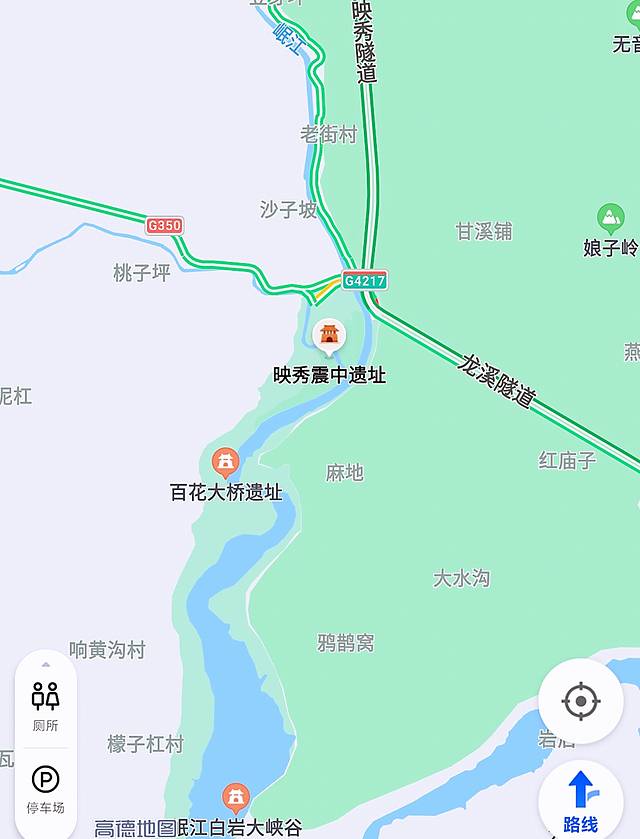
Task: Select the 岷江白岩大峡谷 landmark pin
Action: pyautogui.click(x=236, y=797)
